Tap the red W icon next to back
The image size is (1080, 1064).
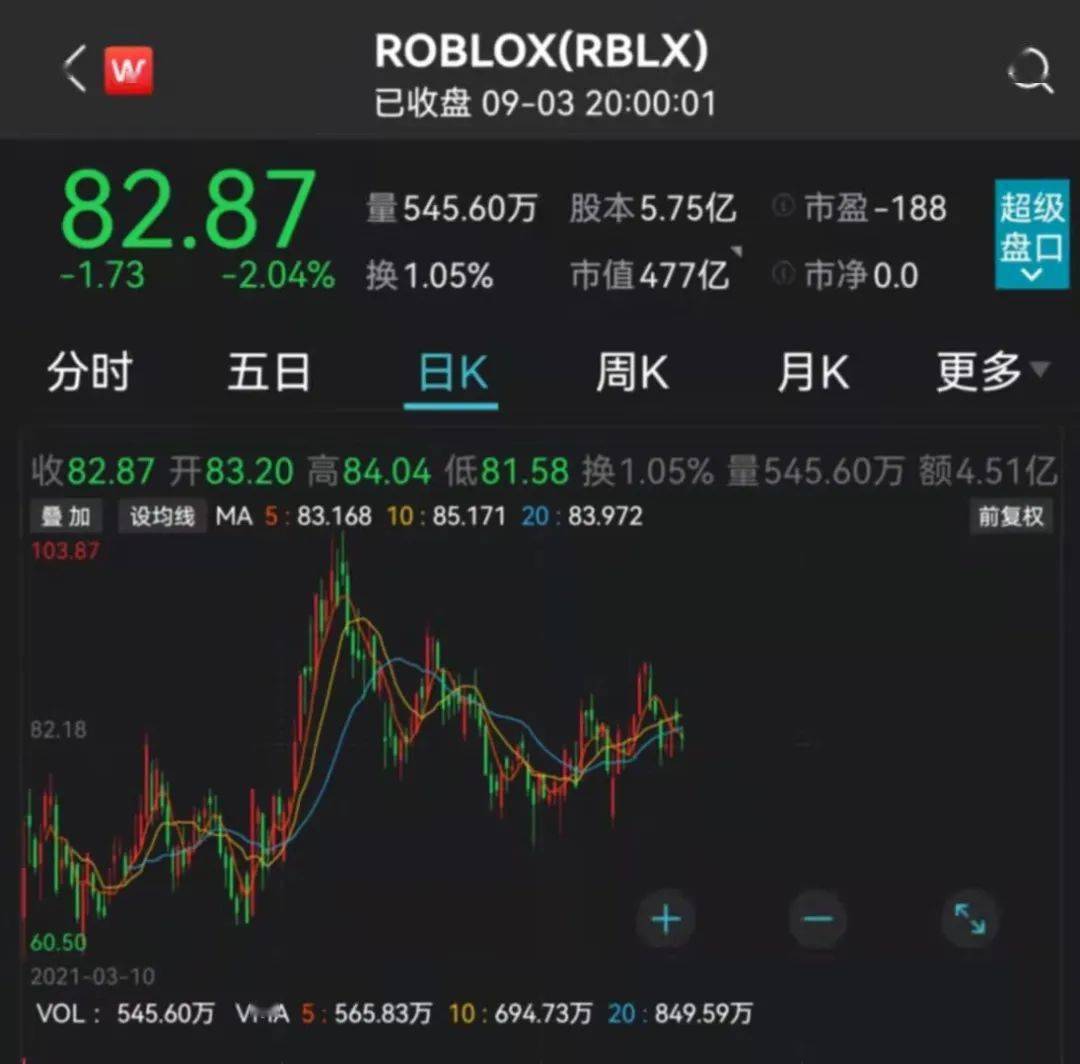[129, 71]
